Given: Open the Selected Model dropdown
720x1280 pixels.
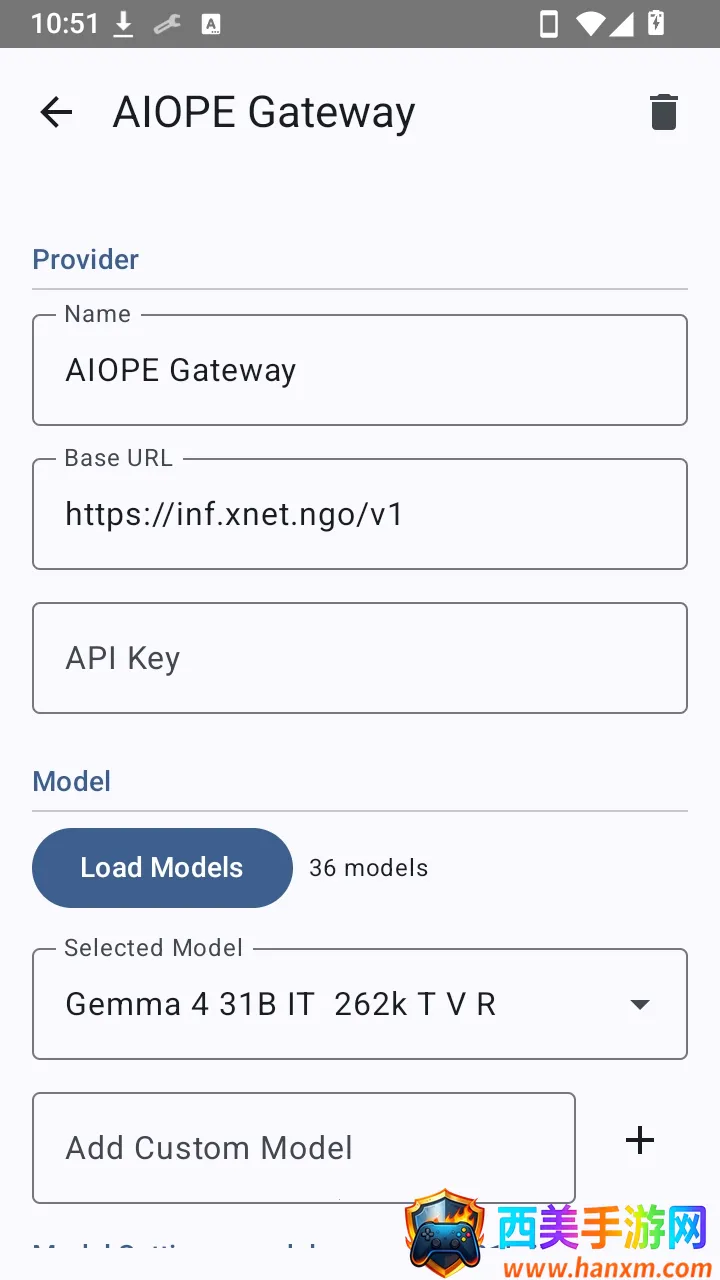Looking at the screenshot, I should 360,1004.
